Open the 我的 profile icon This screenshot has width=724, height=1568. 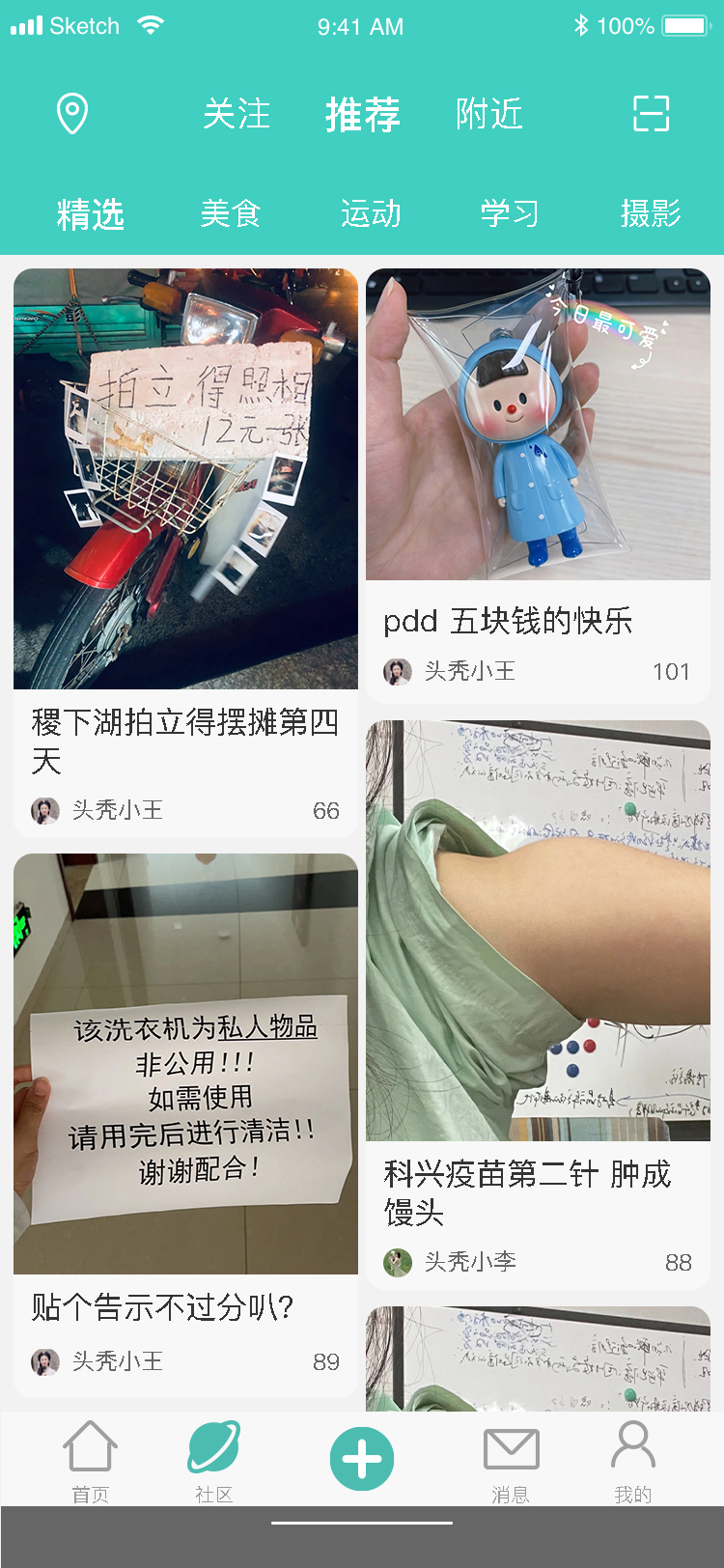pyautogui.click(x=632, y=1448)
